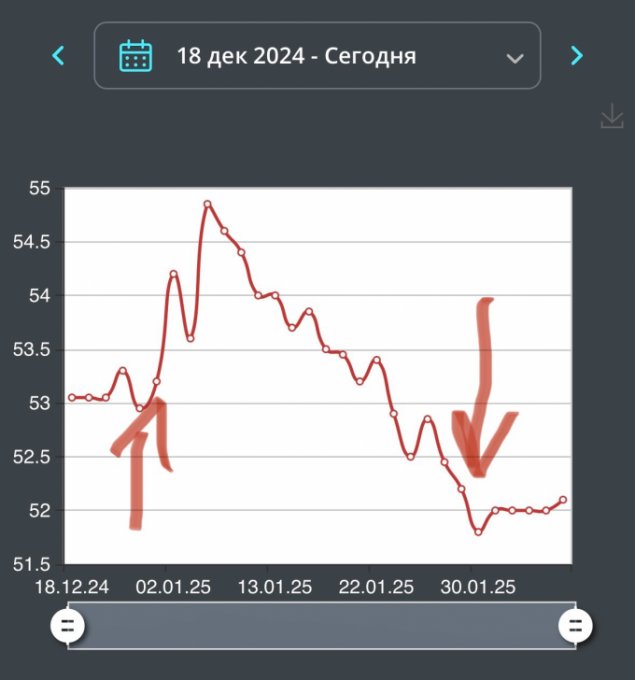635x680 pixels.
Task: Select the peak data point near 54.85
Action: coord(208,204)
